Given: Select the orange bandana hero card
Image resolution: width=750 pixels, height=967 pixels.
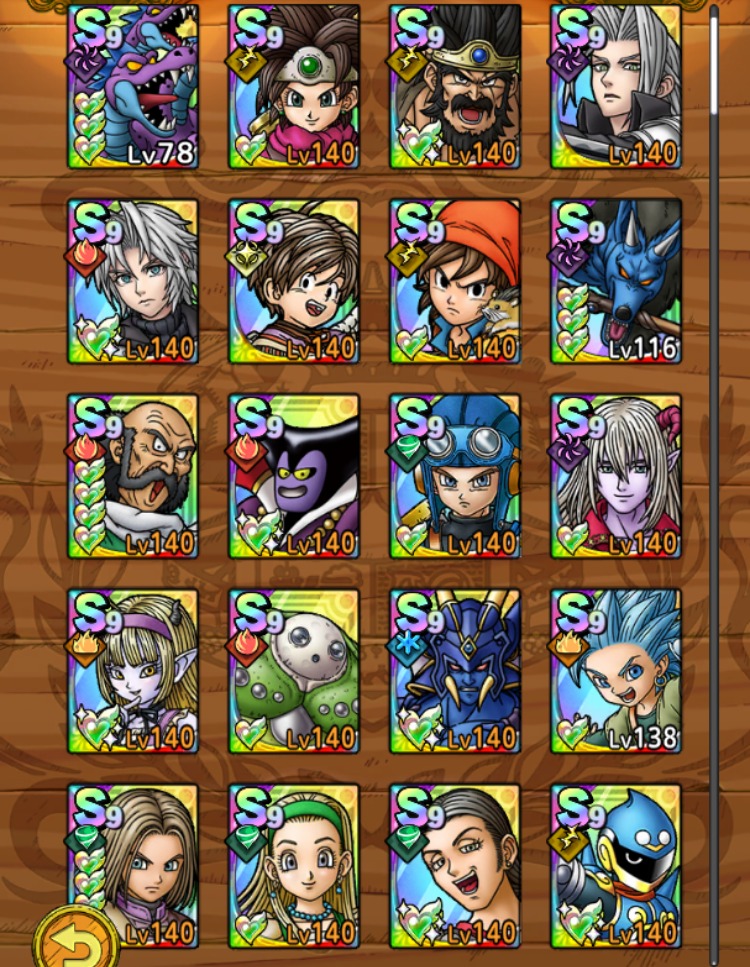Looking at the screenshot, I should tap(455, 281).
